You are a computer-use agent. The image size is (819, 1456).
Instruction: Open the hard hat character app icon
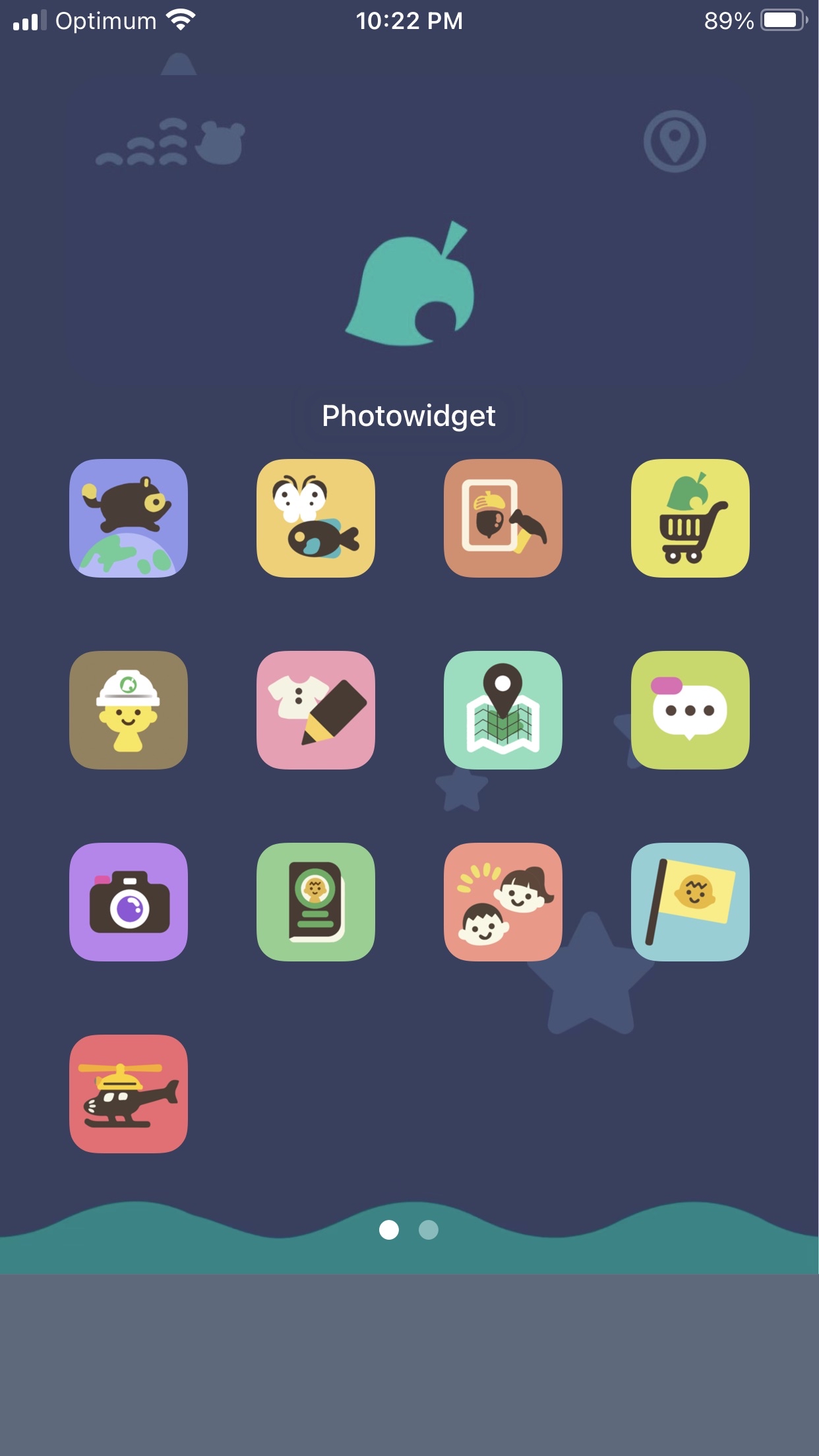129,710
